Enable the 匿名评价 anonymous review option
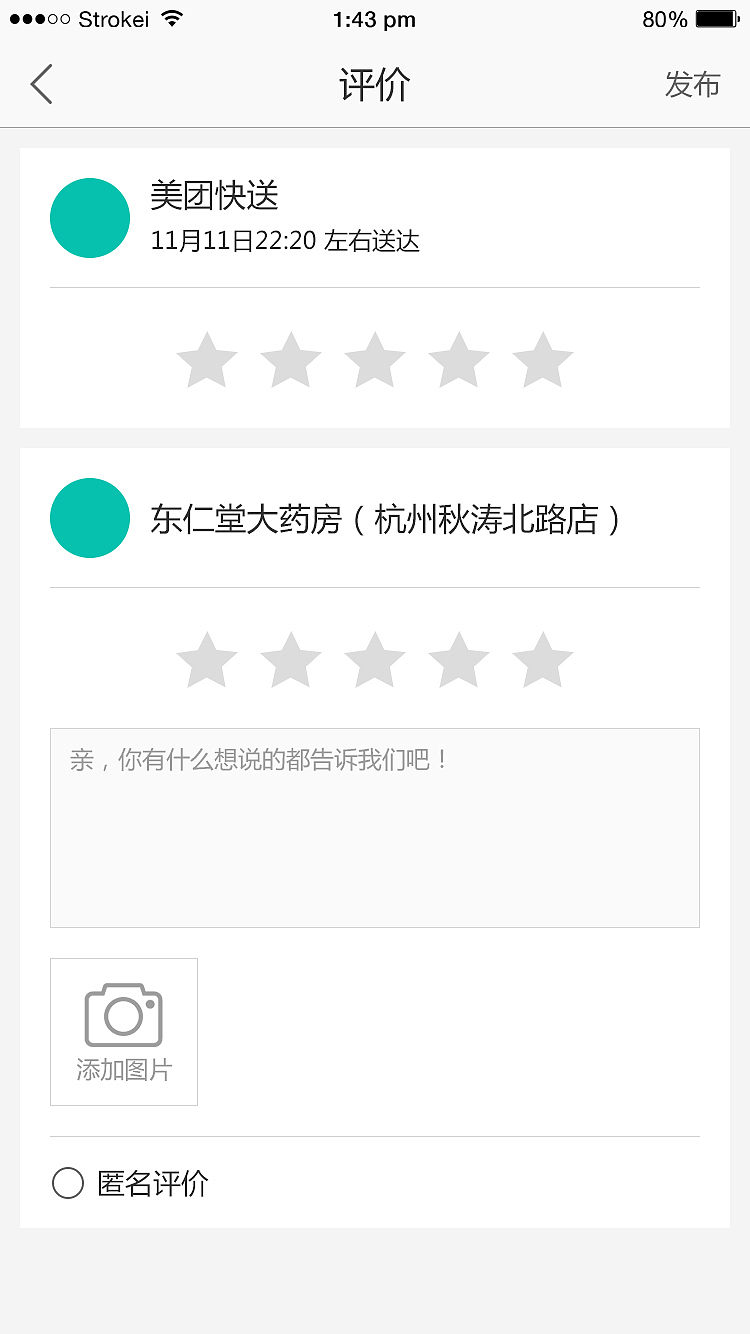The image size is (750, 1334). coord(68,1183)
